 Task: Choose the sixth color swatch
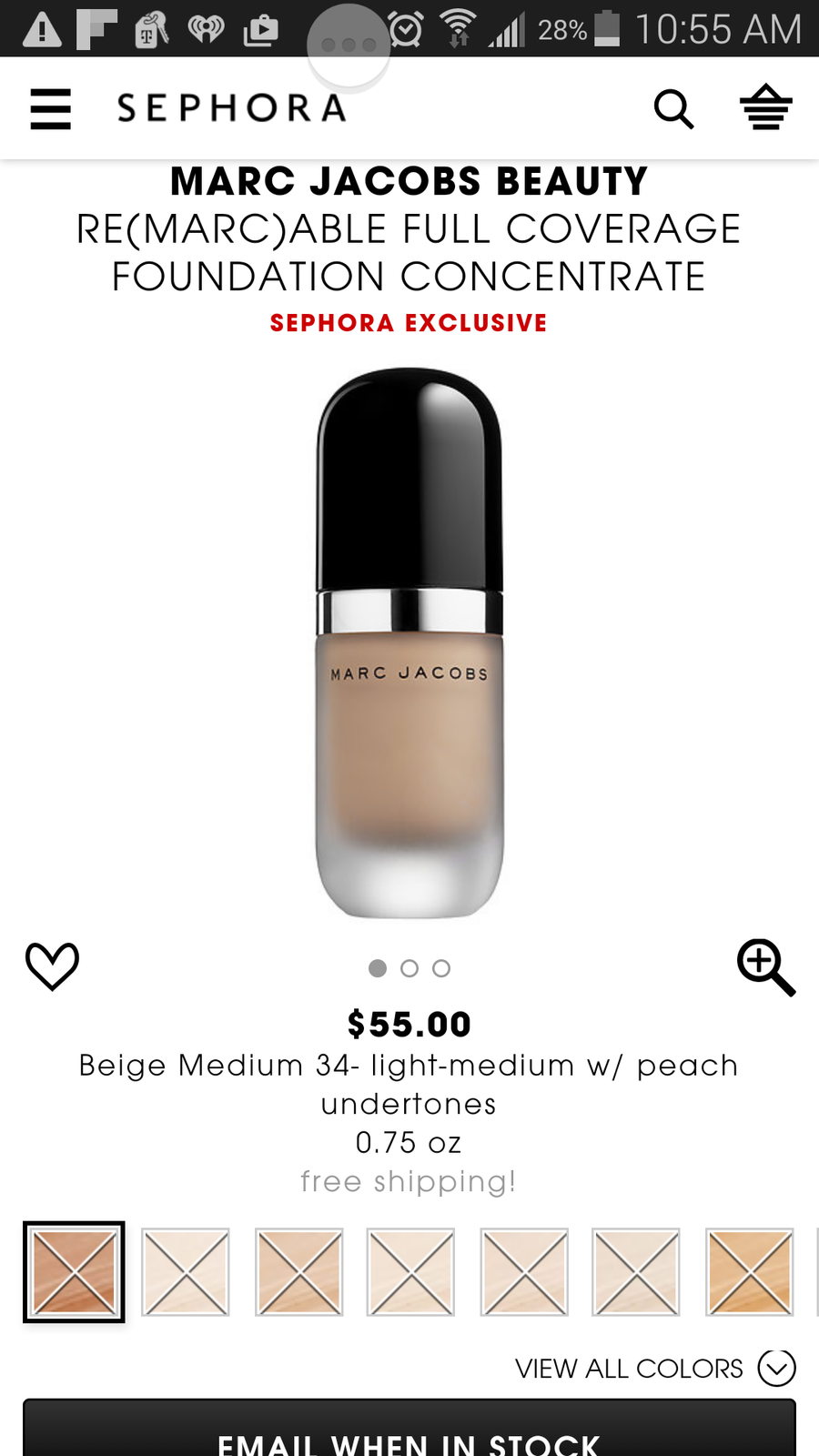coord(636,1271)
